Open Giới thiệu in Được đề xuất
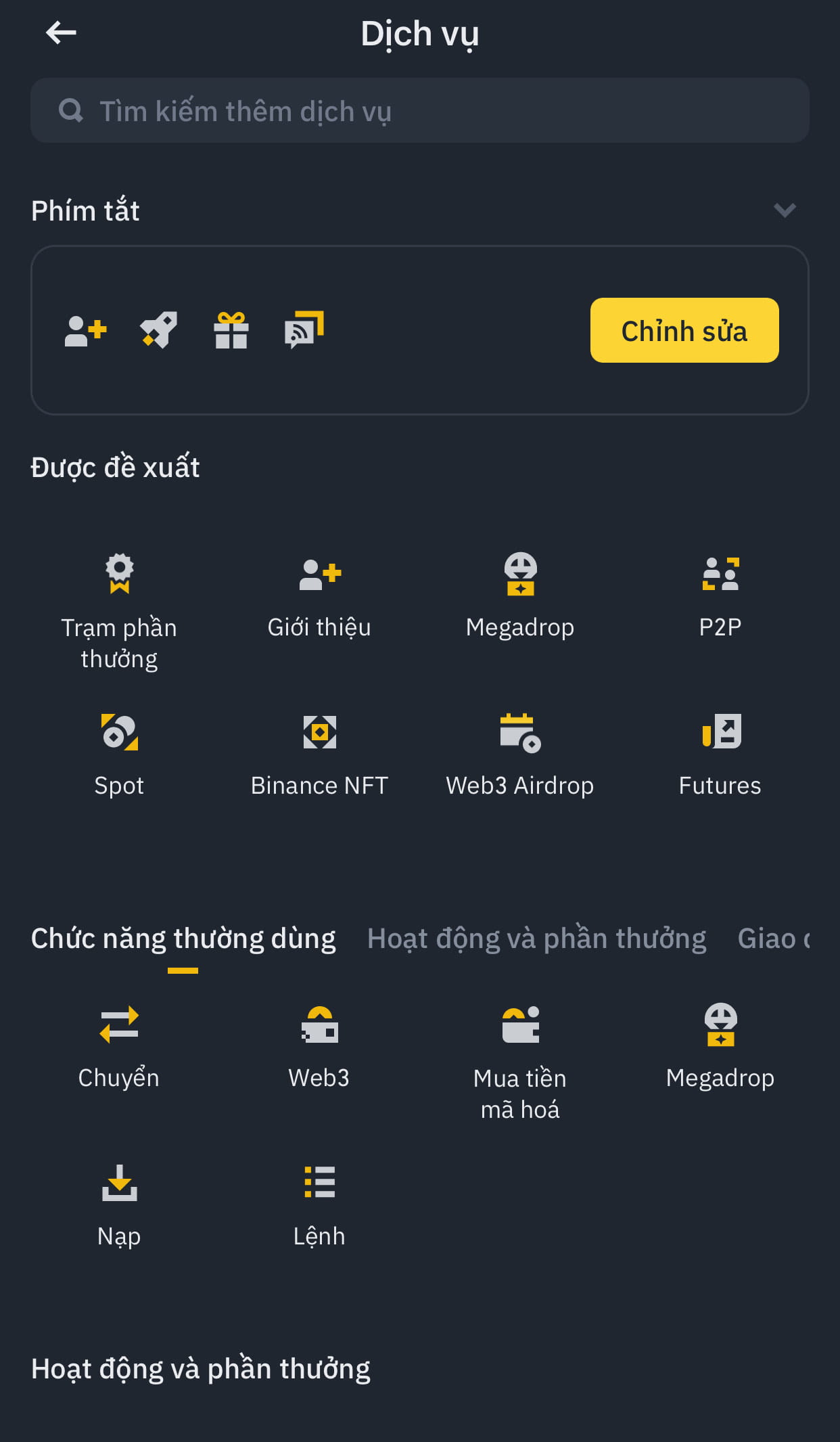Viewport: 840px width, 1442px height. tap(319, 595)
